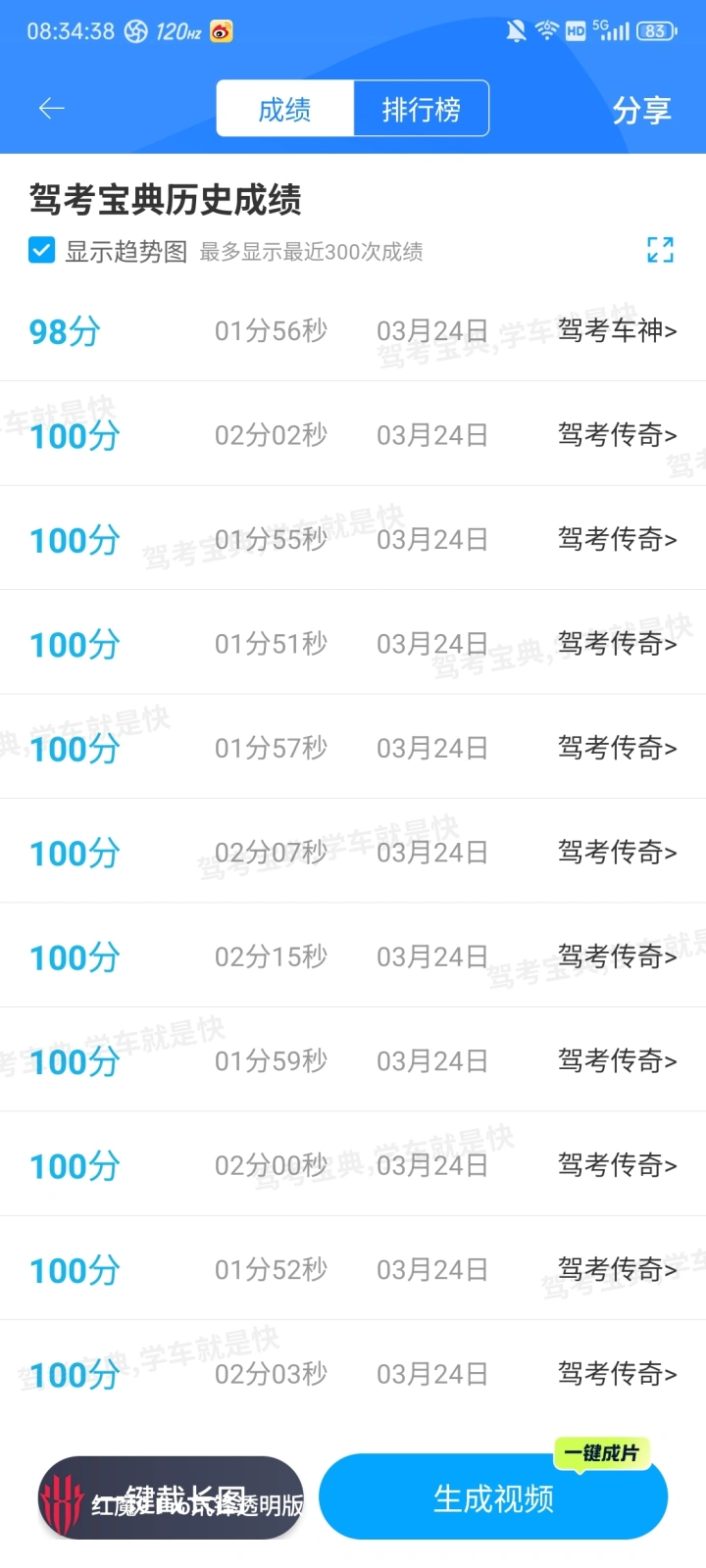Viewport: 706px width, 1568px height.
Task: Switch to the 排行榜 tab
Action: [x=421, y=109]
